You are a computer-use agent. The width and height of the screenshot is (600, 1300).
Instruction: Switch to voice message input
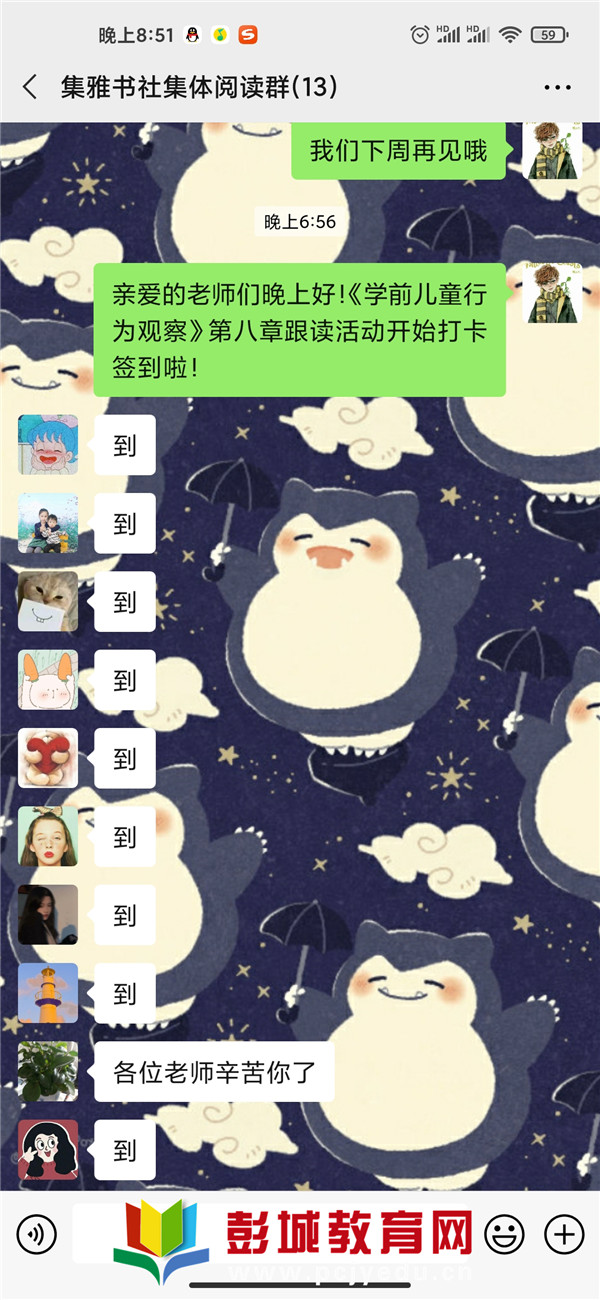36,1234
